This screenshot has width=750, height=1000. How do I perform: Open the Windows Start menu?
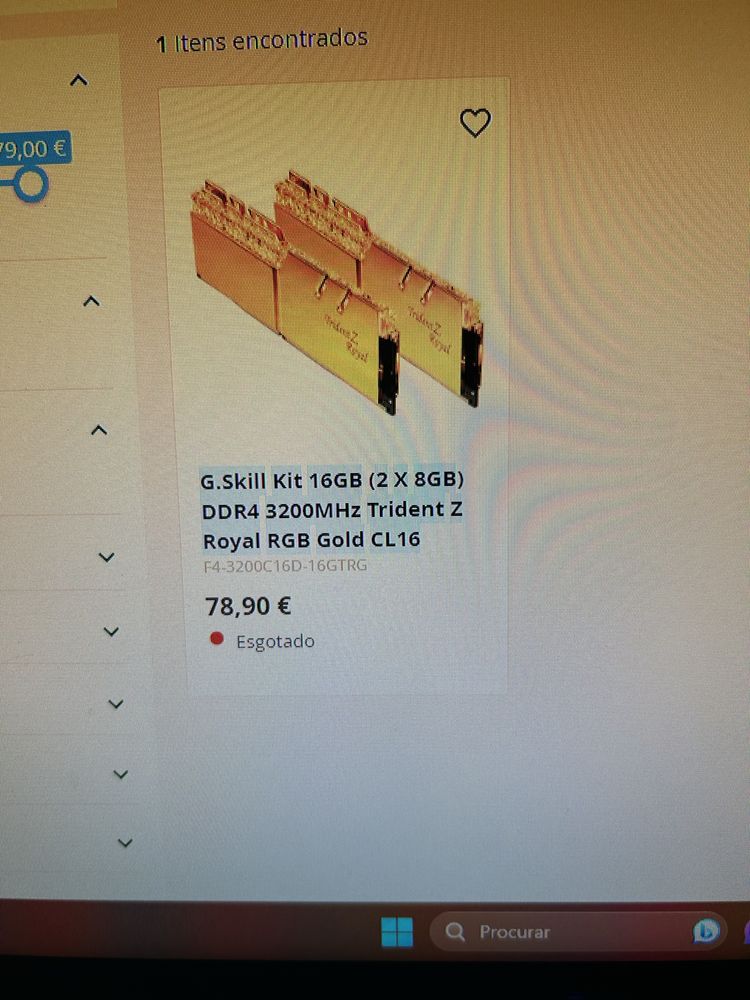pos(396,932)
